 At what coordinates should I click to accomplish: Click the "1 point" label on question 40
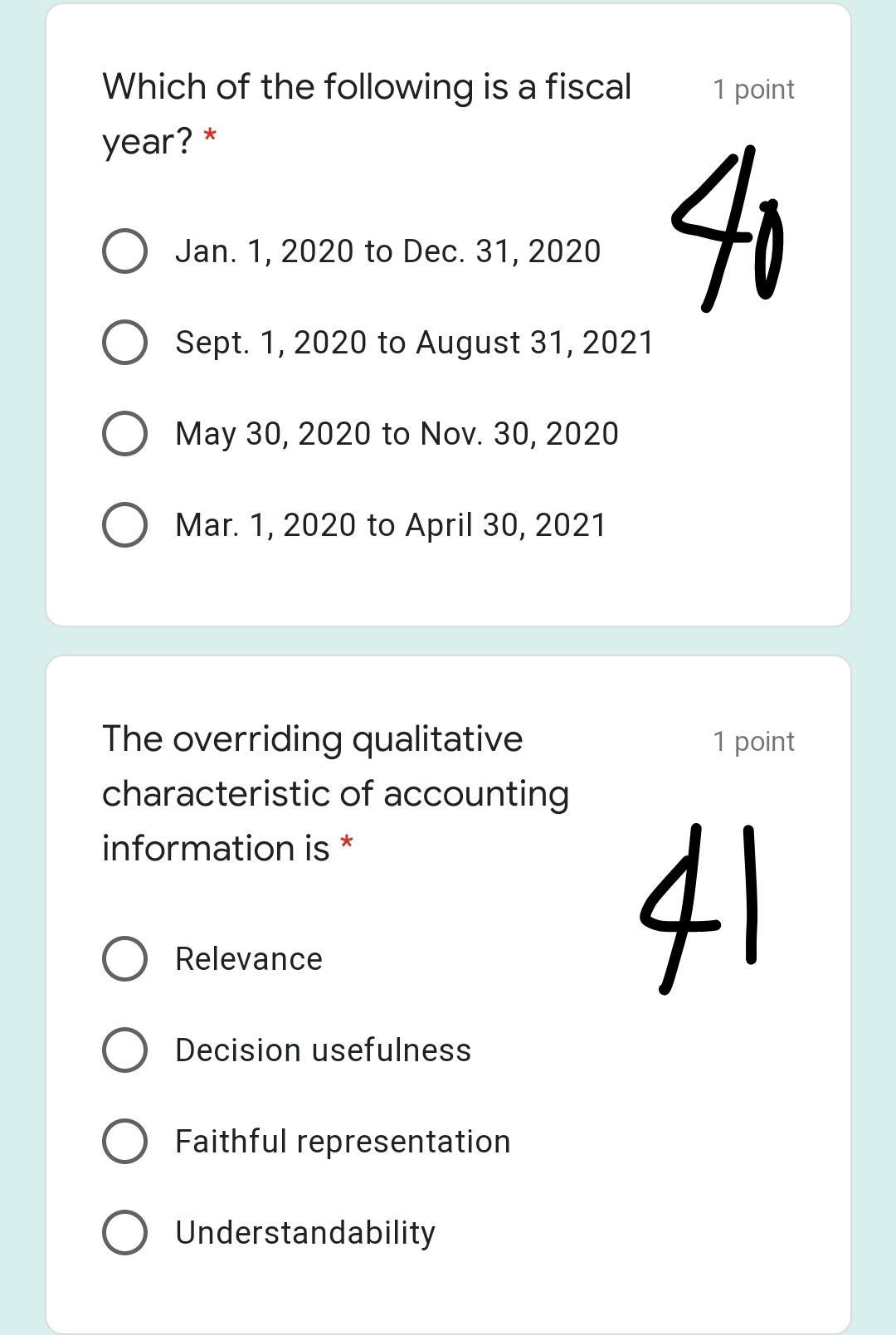click(x=752, y=89)
